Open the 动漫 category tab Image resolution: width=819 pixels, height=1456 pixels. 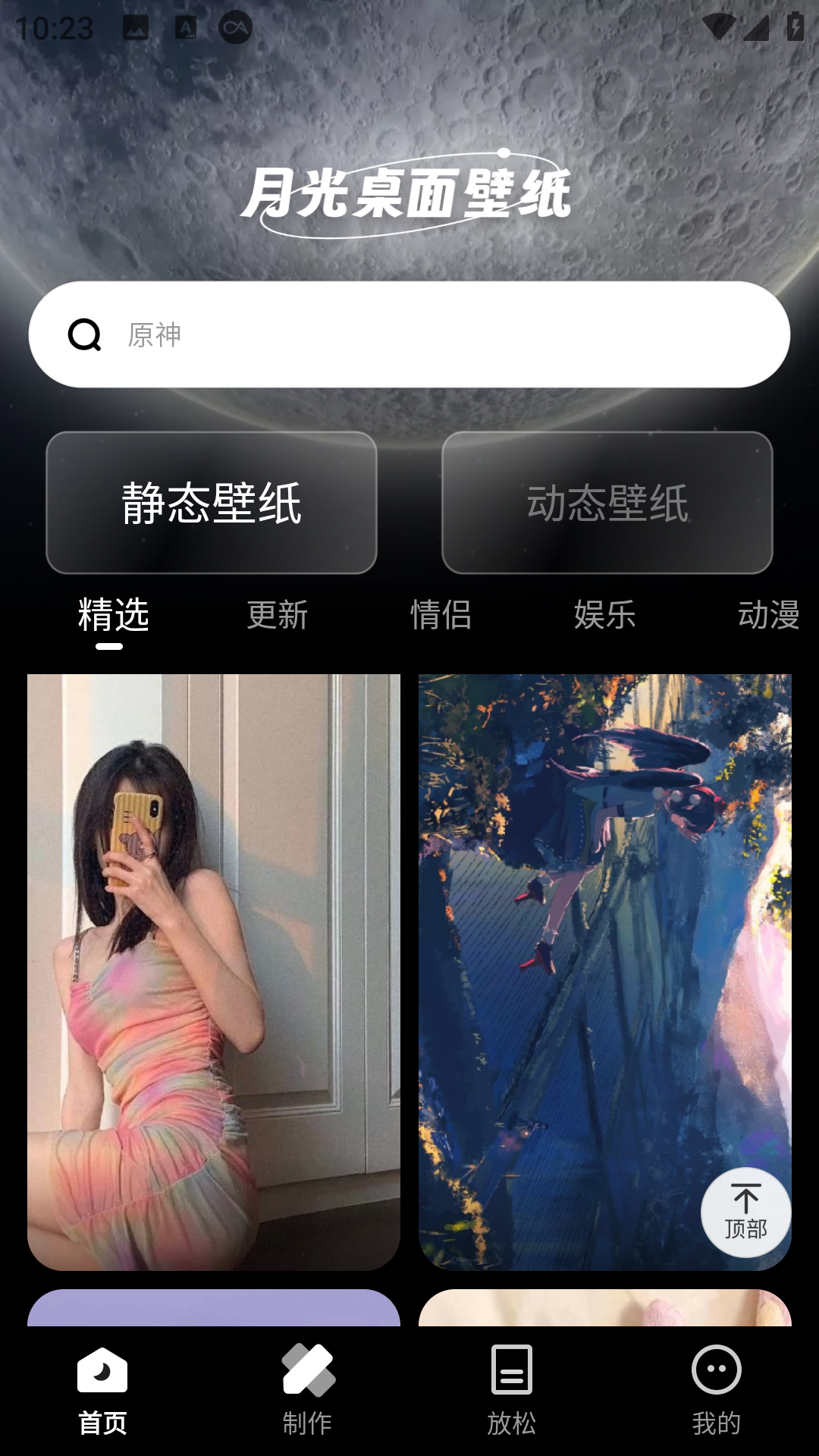pos(767,615)
